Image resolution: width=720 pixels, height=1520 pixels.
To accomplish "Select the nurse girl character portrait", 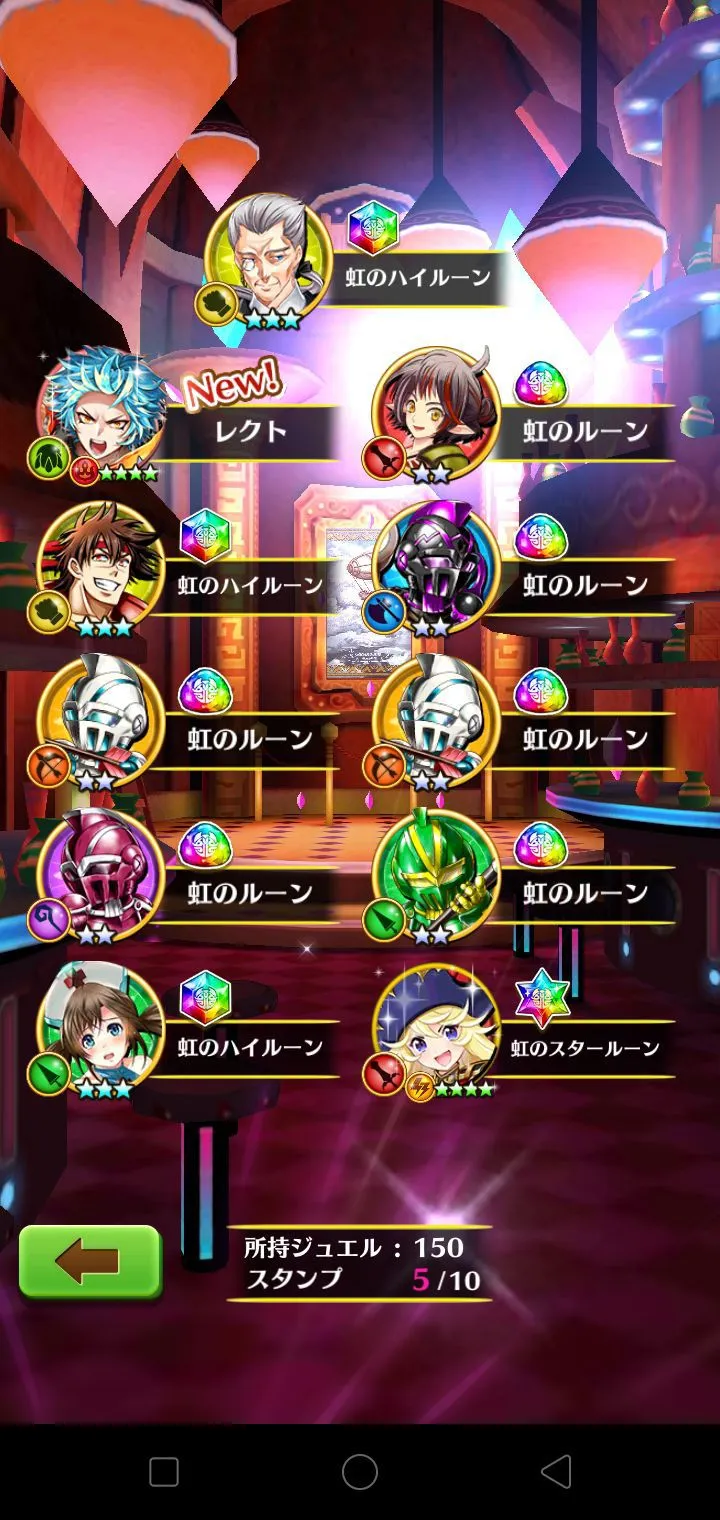I will click(100, 1028).
